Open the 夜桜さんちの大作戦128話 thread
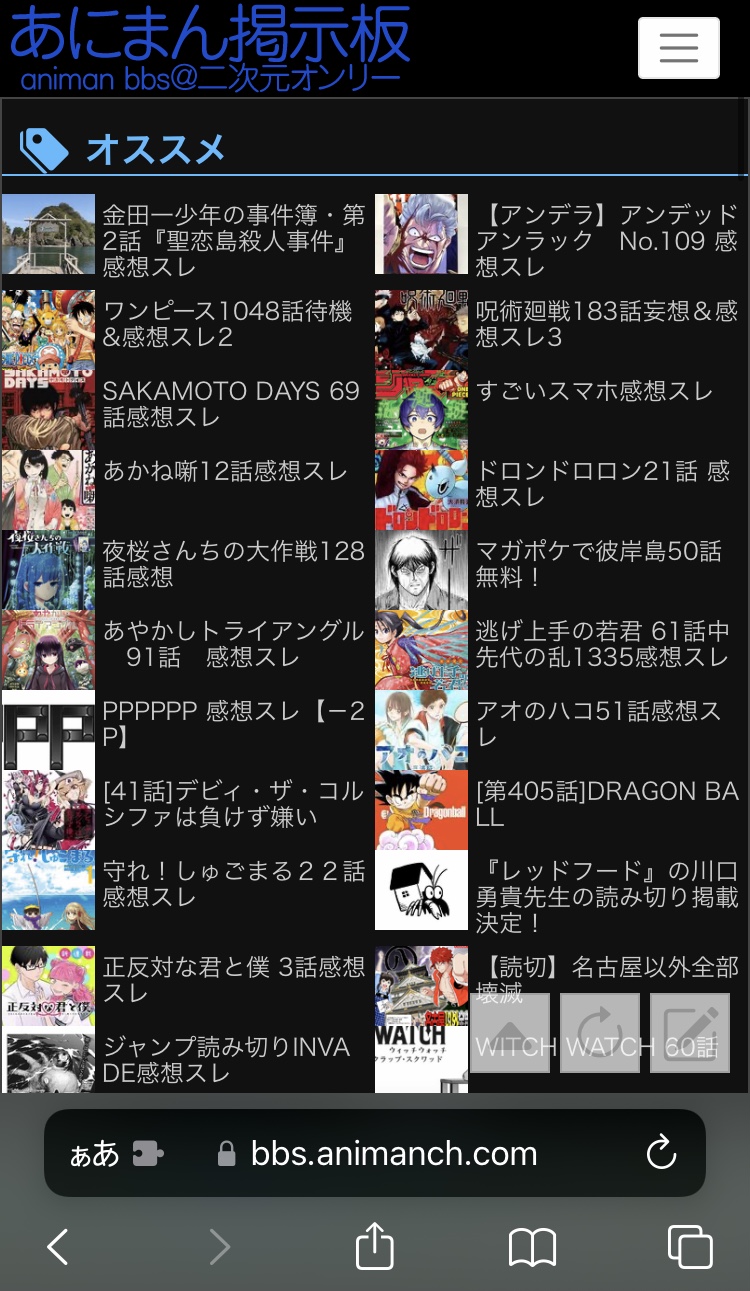The width and height of the screenshot is (750, 1291). [233, 564]
